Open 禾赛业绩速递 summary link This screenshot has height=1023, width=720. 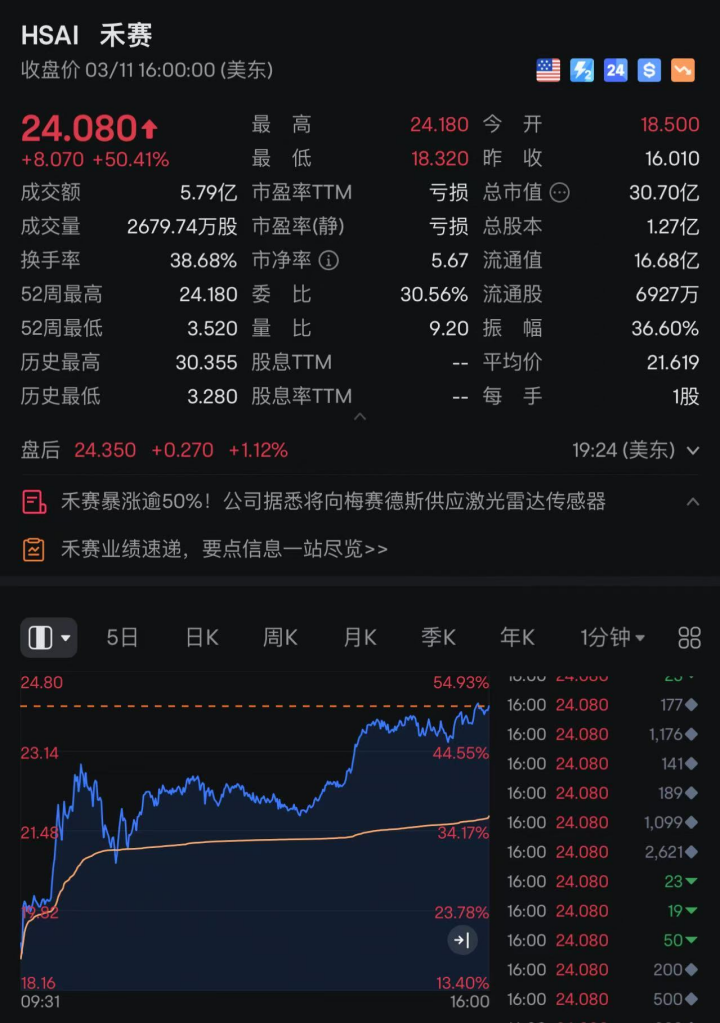click(x=224, y=549)
